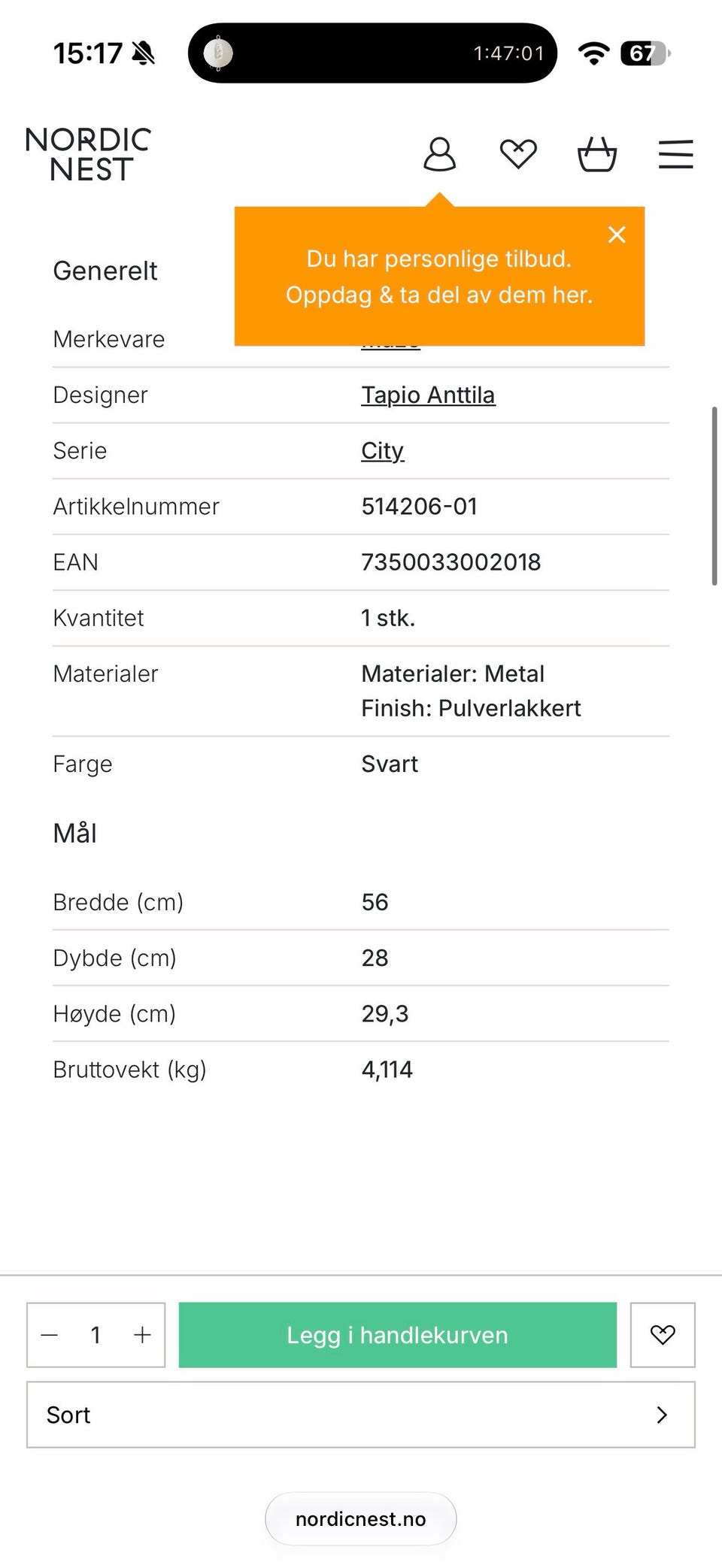This screenshot has height=1568, width=722.
Task: Decrease the quantity with the minus button
Action: (50, 1335)
